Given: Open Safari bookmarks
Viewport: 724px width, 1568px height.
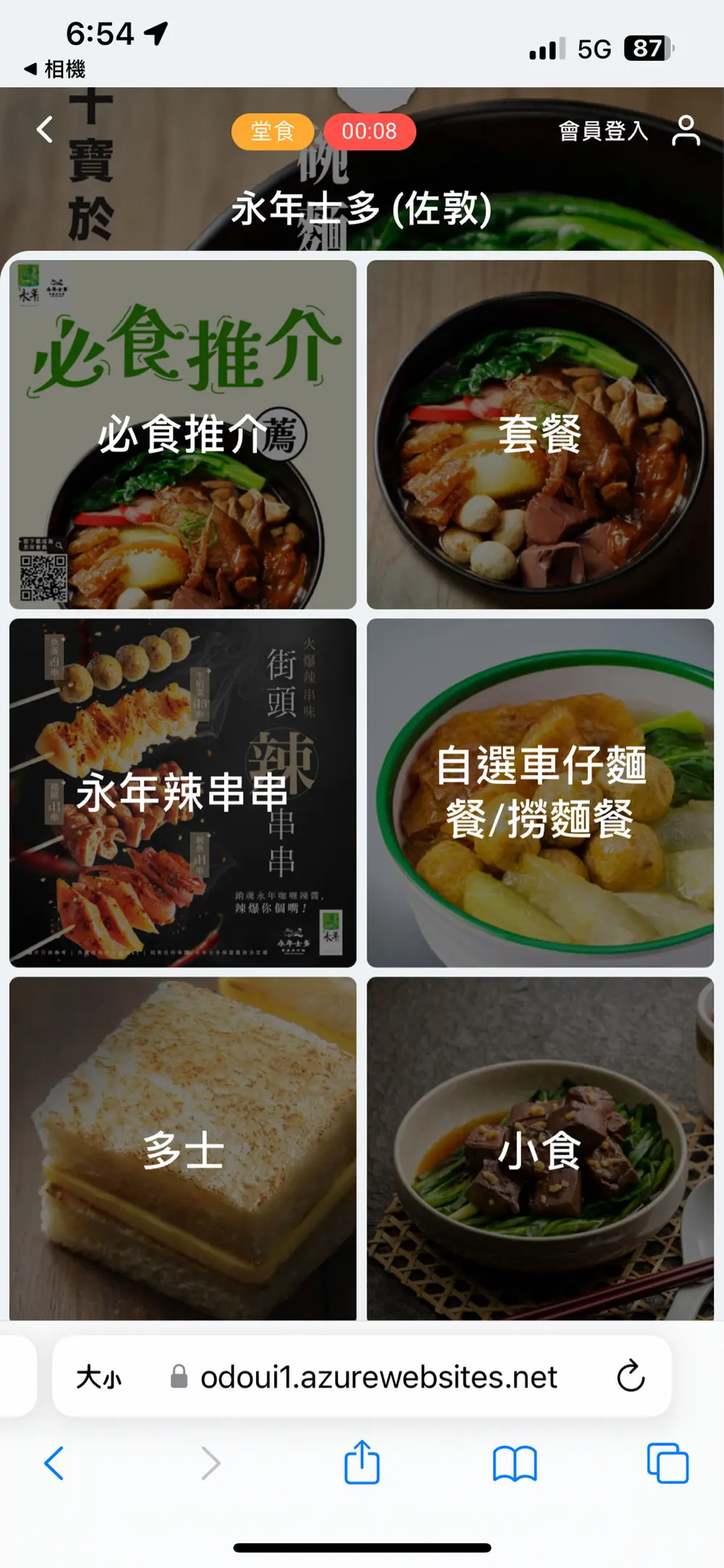Looking at the screenshot, I should coord(514,1463).
